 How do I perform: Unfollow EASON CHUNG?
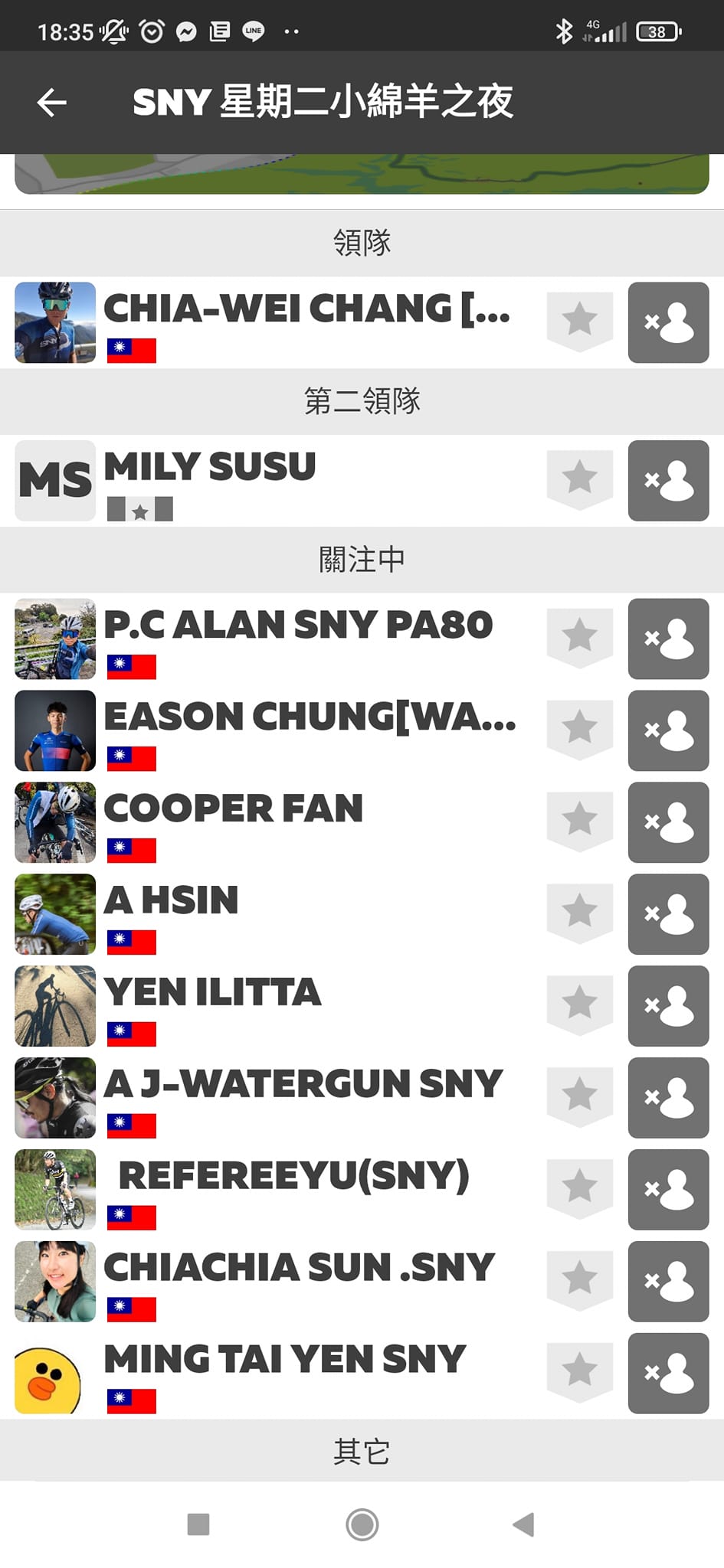(x=668, y=730)
